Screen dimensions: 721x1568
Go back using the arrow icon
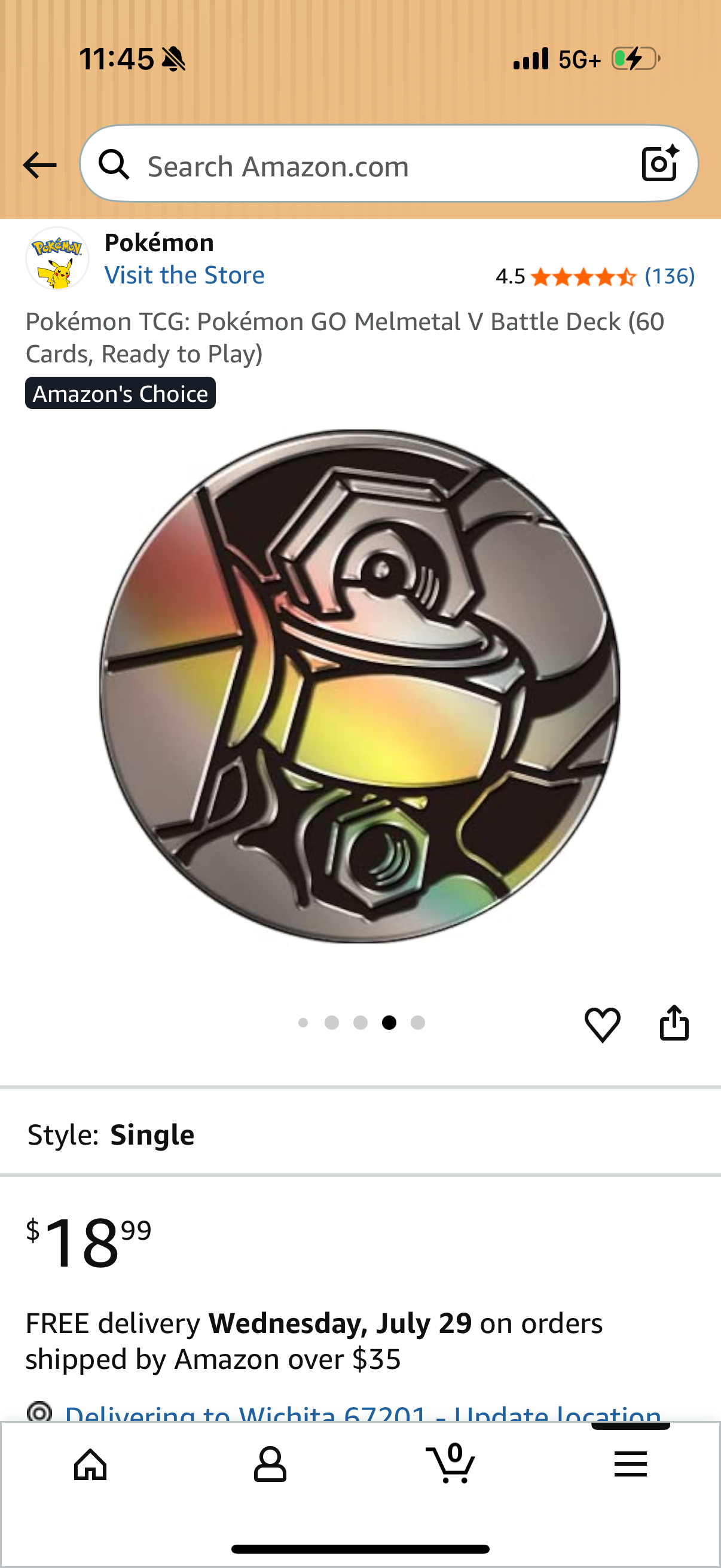click(39, 165)
